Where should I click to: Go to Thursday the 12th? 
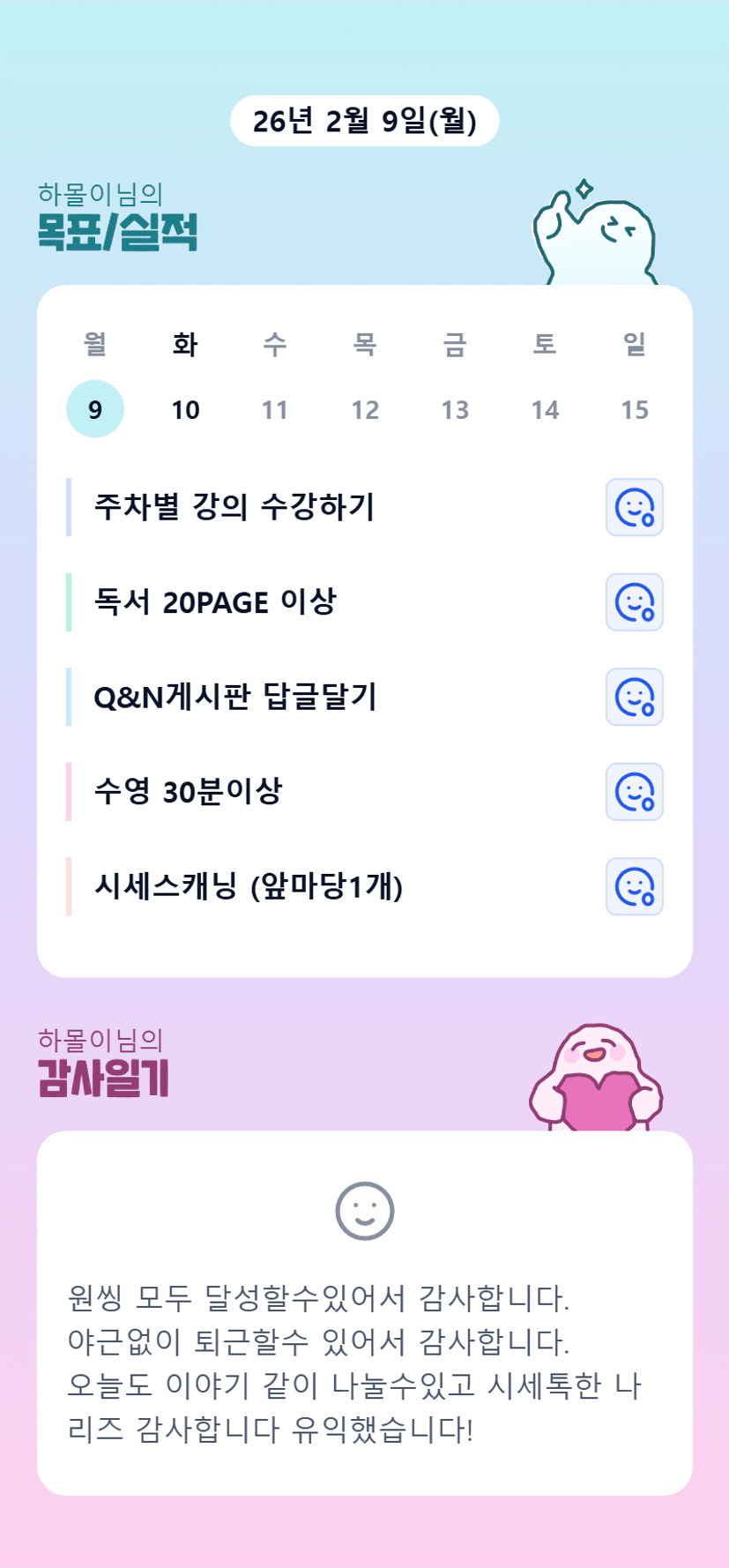(x=365, y=409)
